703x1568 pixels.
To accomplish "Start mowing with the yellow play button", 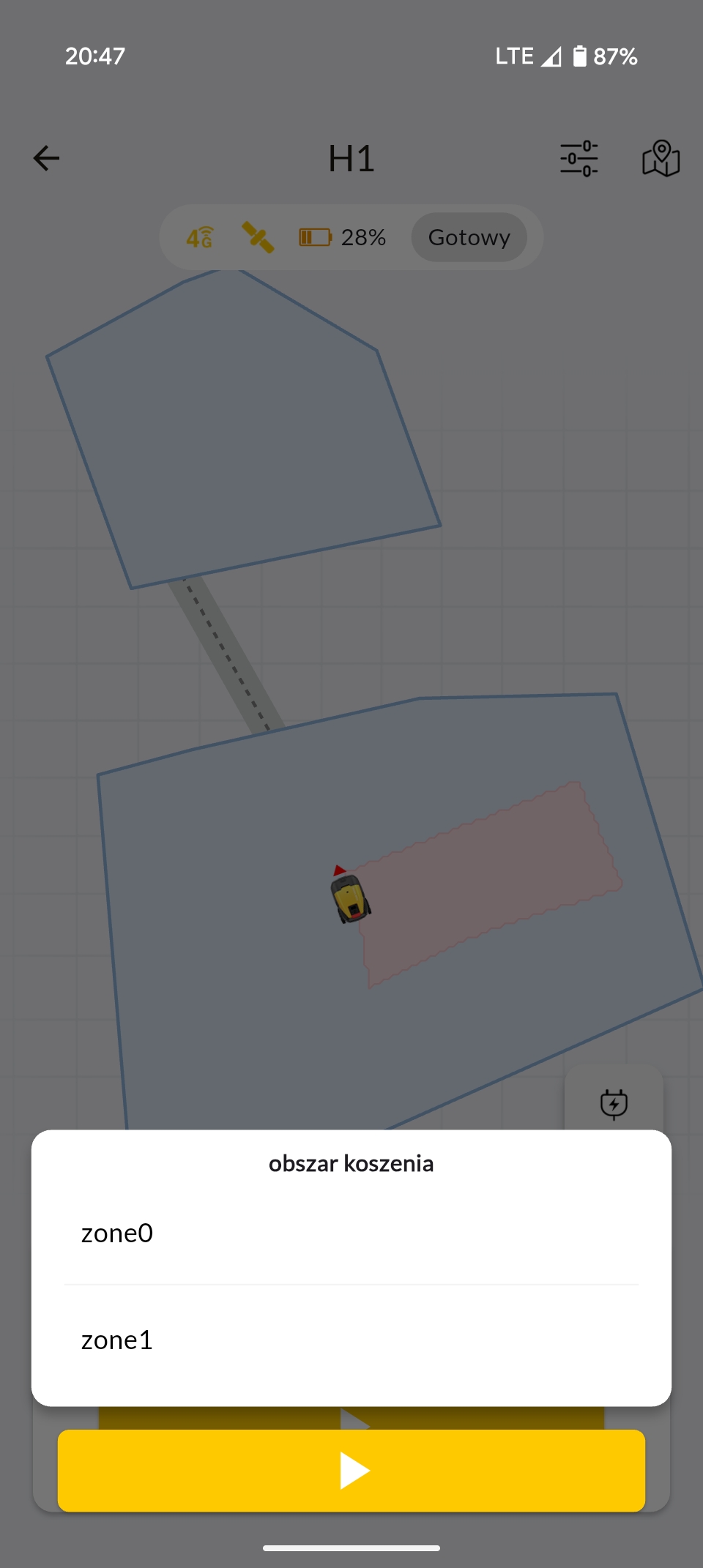I will 351,1471.
